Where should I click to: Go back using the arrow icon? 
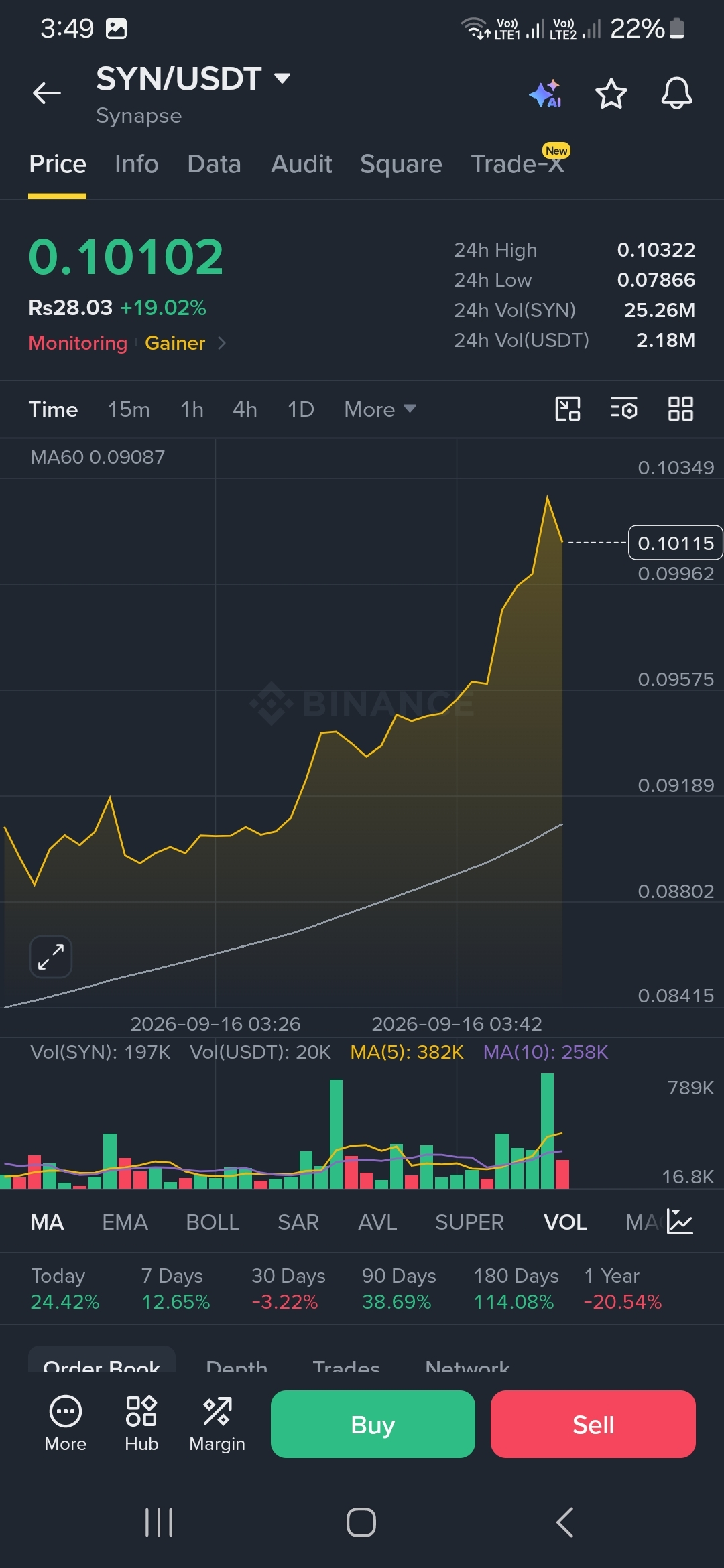coord(47,93)
